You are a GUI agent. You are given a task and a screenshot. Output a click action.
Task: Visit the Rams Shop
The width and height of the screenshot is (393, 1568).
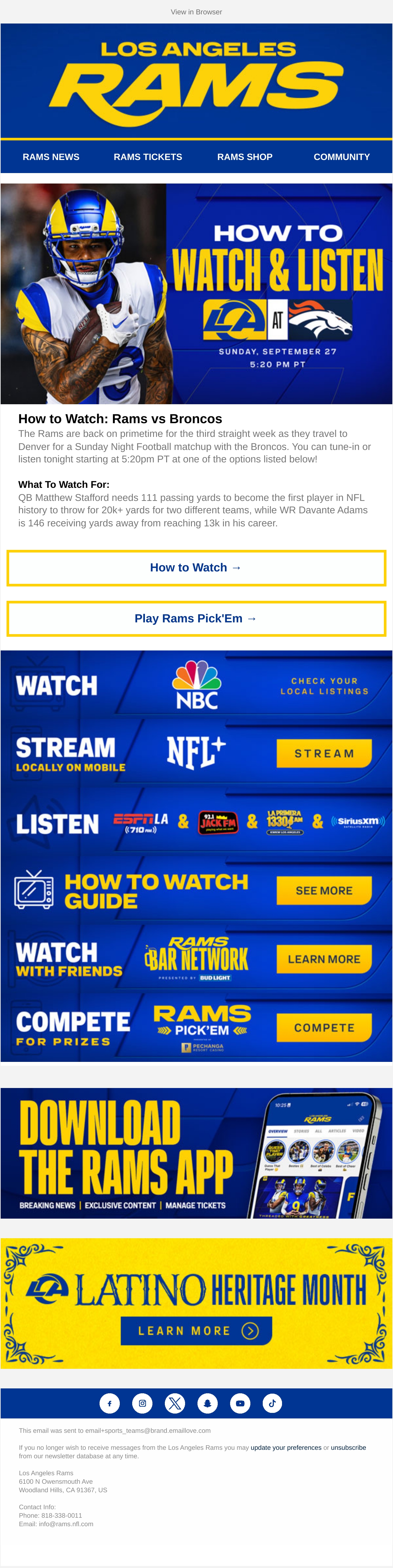coord(244,157)
